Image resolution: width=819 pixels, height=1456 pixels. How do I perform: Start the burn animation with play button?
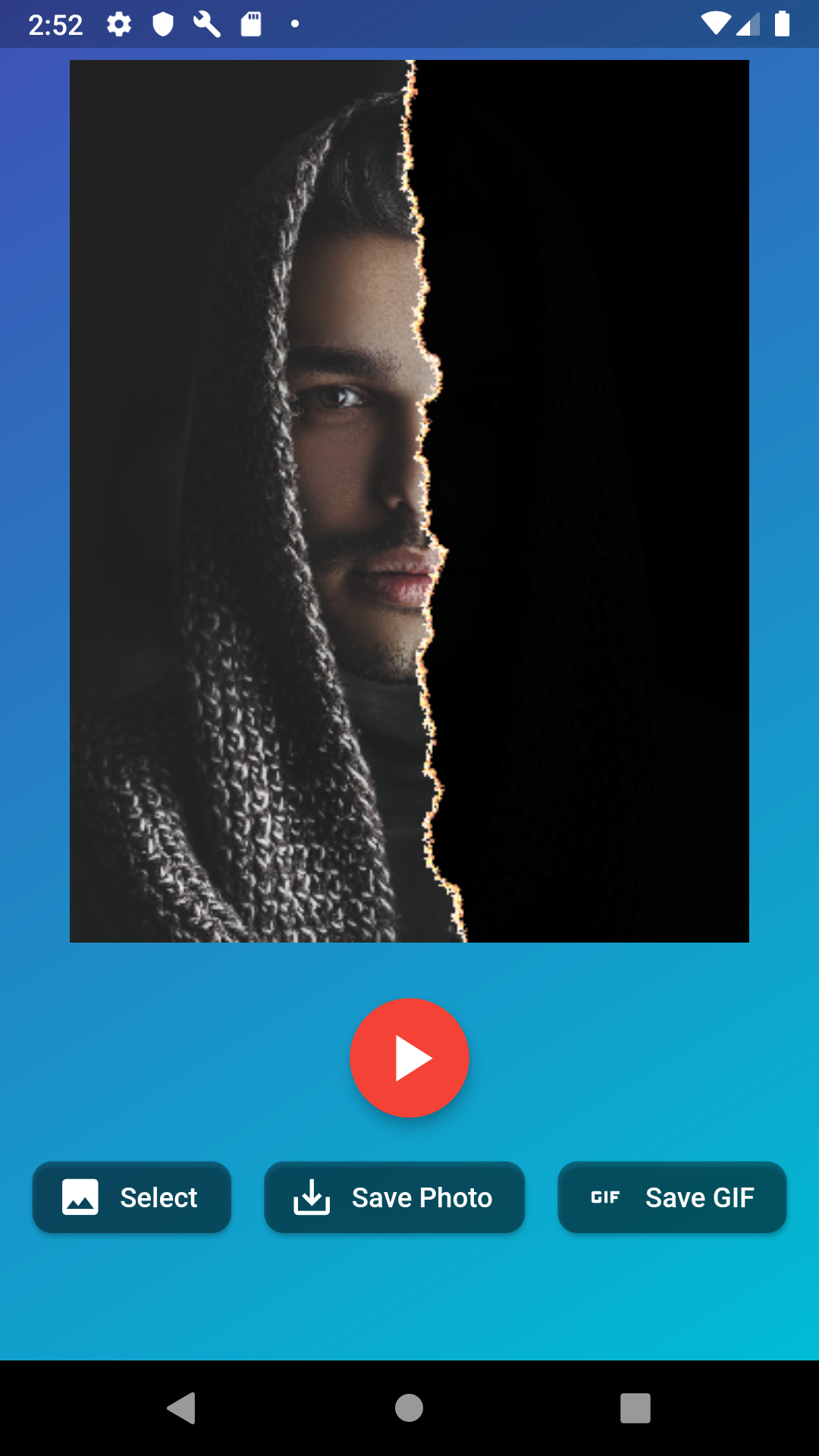pyautogui.click(x=409, y=1058)
